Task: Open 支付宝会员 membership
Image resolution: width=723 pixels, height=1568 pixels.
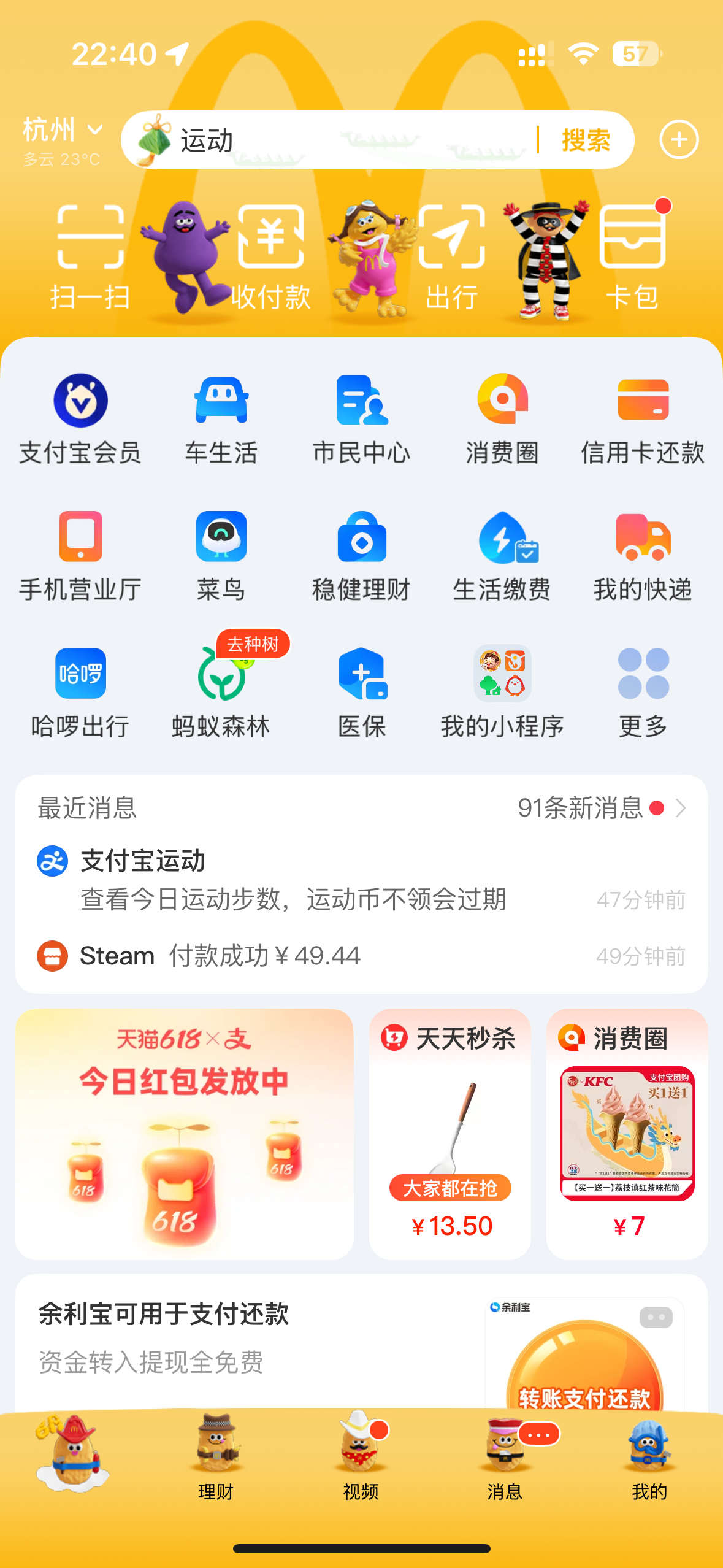Action: (x=80, y=420)
